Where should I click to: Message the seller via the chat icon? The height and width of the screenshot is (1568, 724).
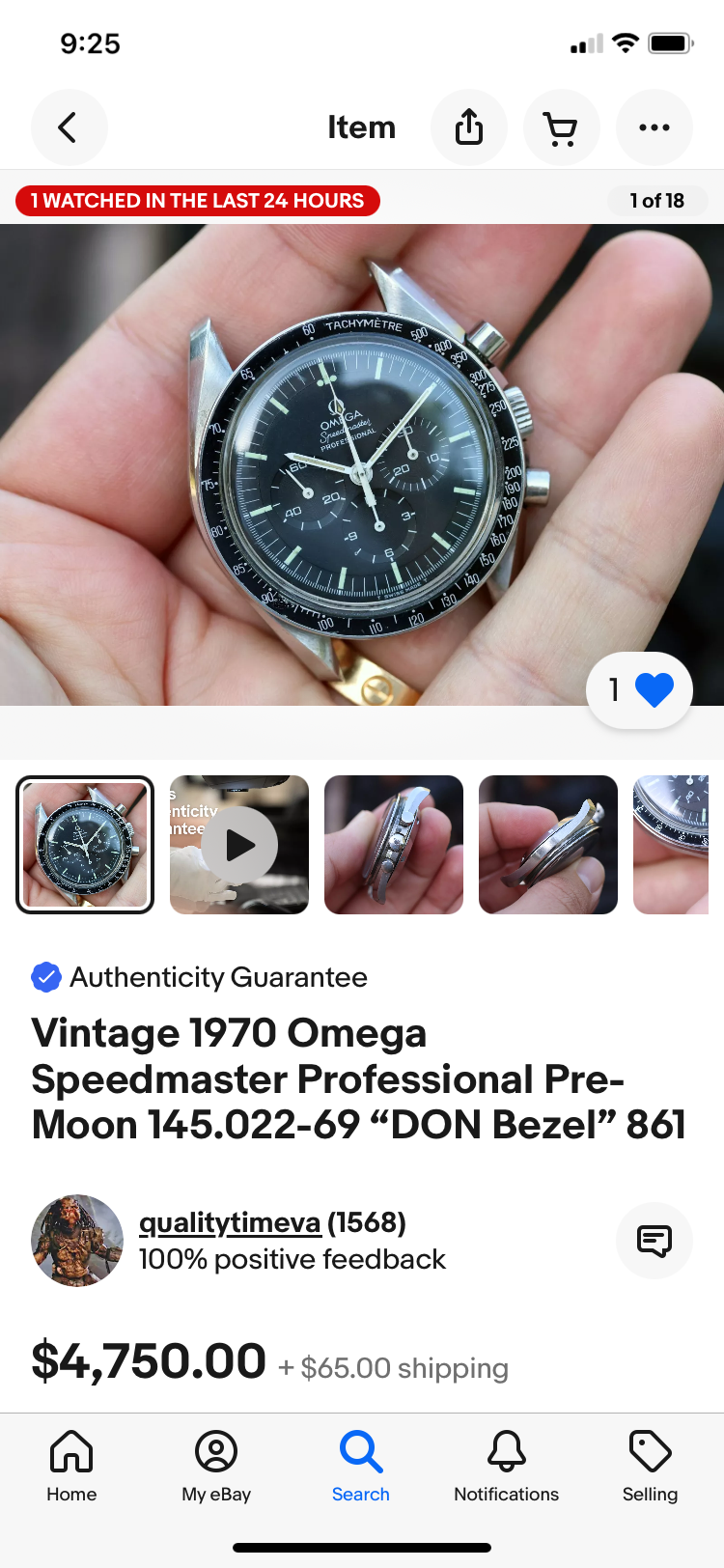pyautogui.click(x=654, y=1241)
